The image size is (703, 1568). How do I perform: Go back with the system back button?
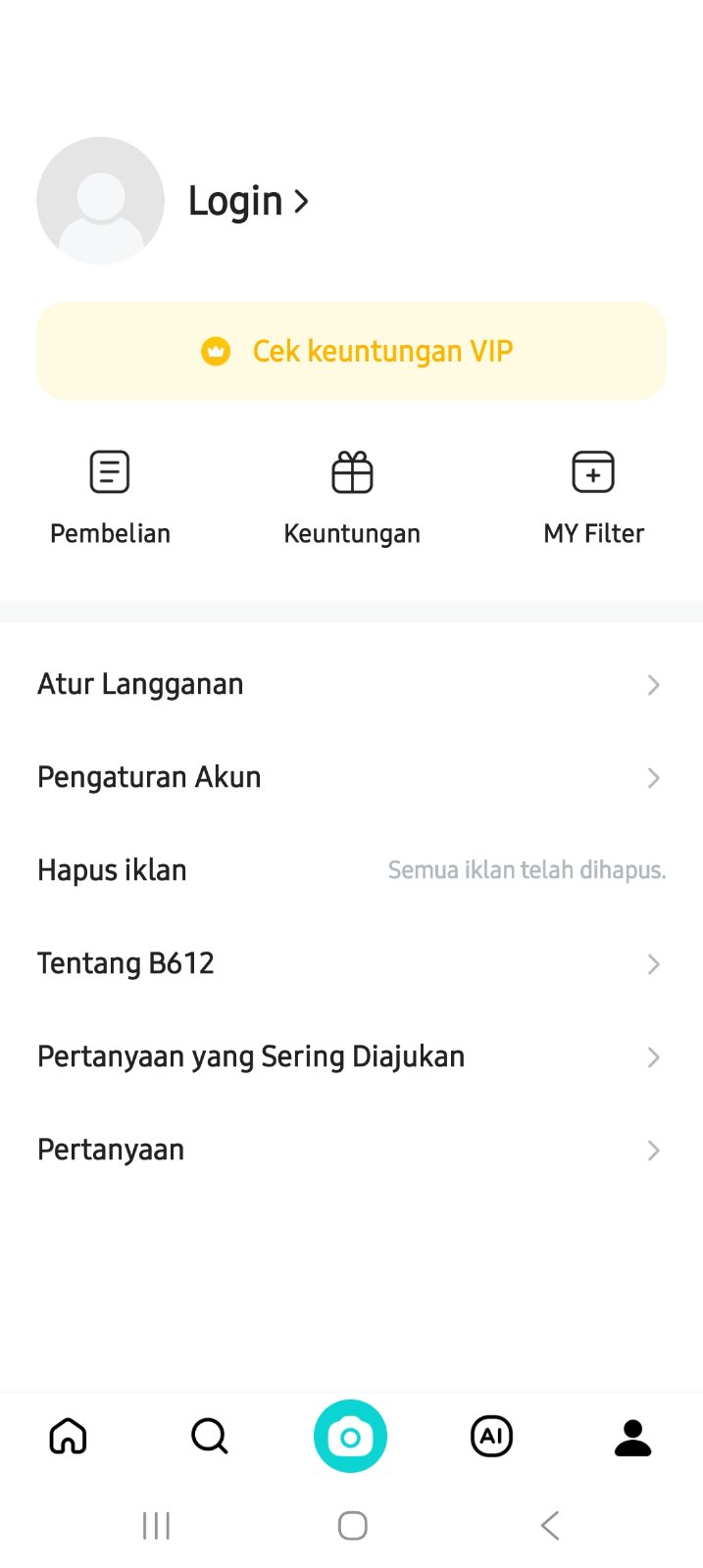click(550, 1525)
